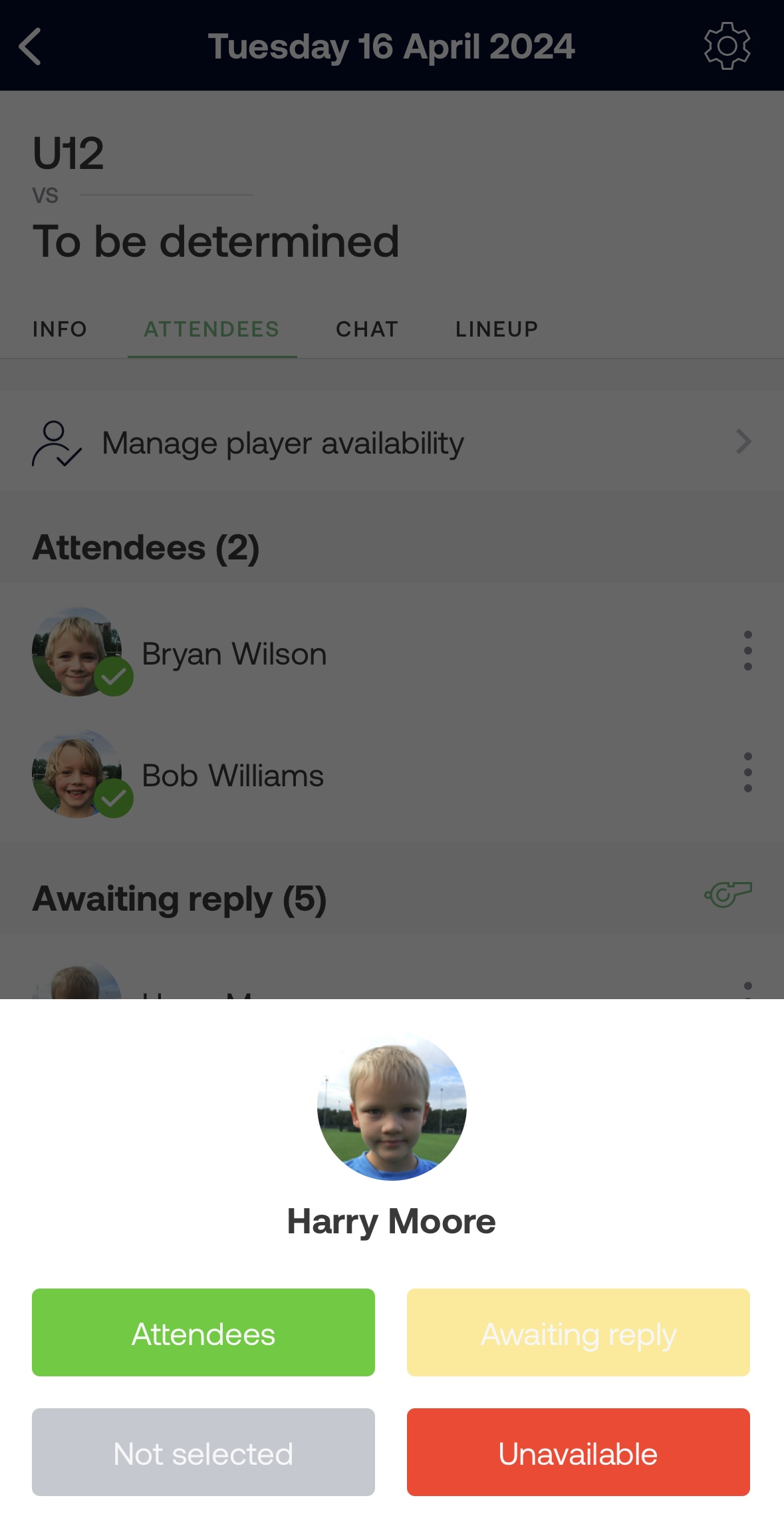Screen dimensions: 784x1532
Task: Select the ATTENDEES tab
Action: 211,329
